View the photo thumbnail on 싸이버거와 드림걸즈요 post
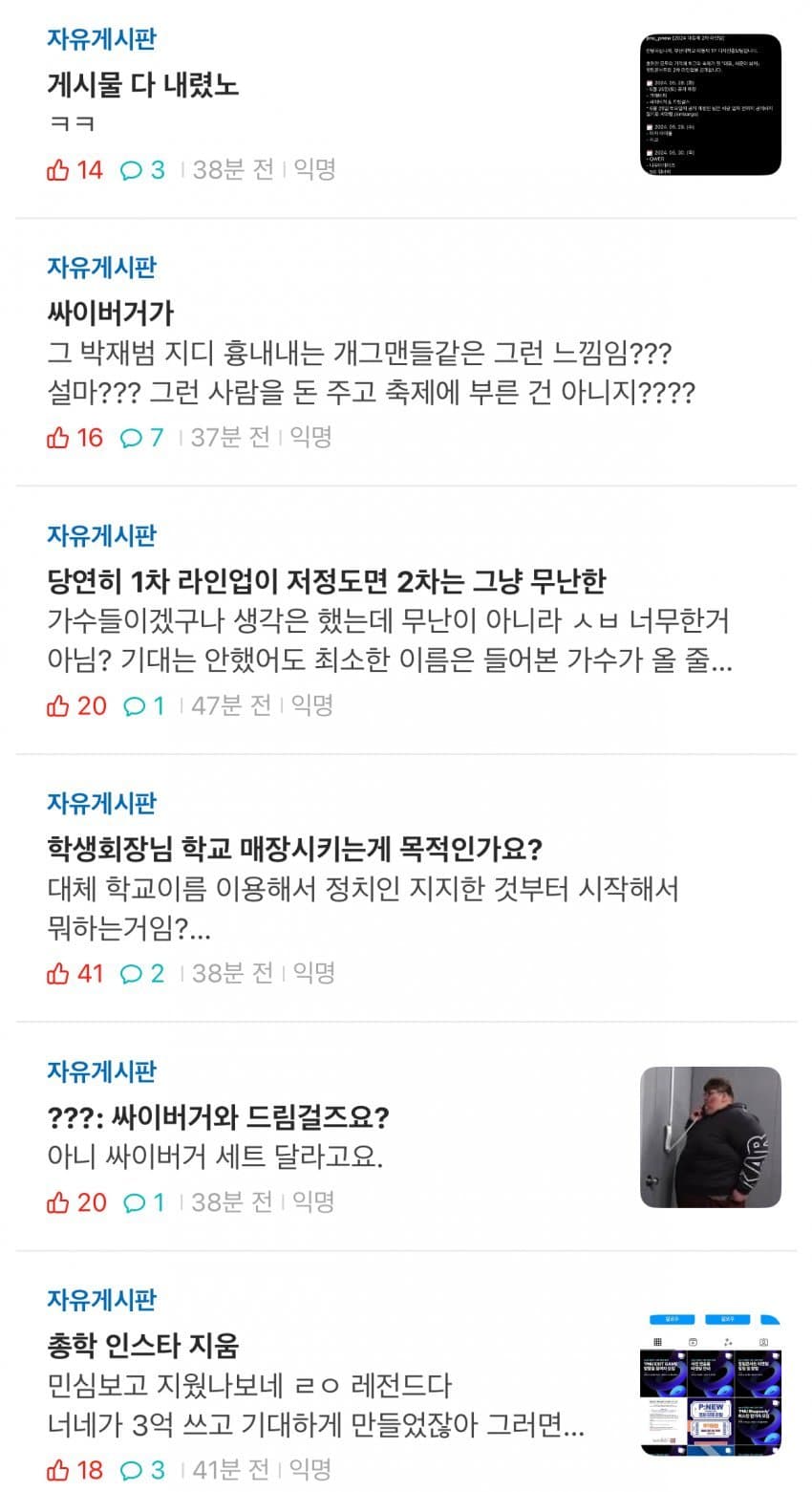 [x=710, y=1137]
